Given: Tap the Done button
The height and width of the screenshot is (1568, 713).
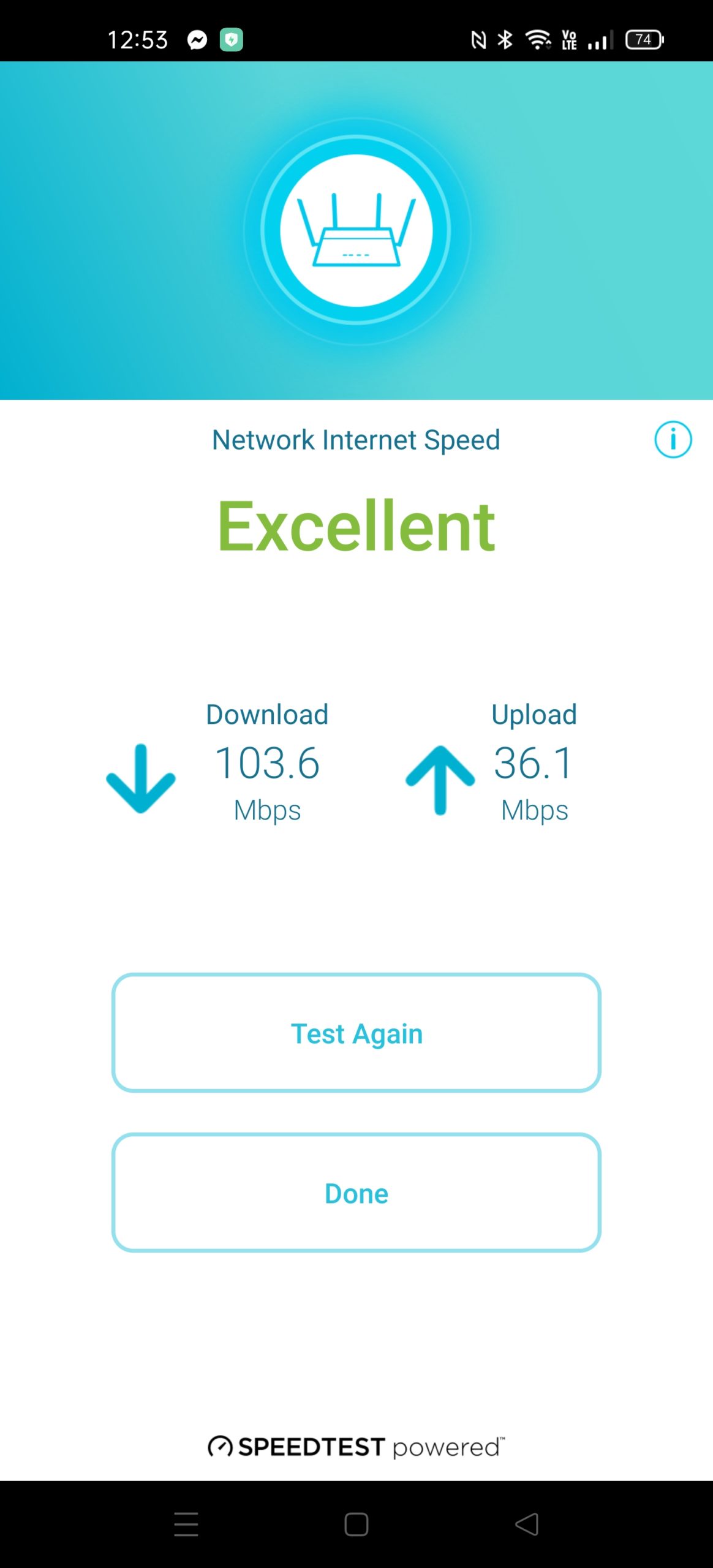Looking at the screenshot, I should coord(356,1193).
